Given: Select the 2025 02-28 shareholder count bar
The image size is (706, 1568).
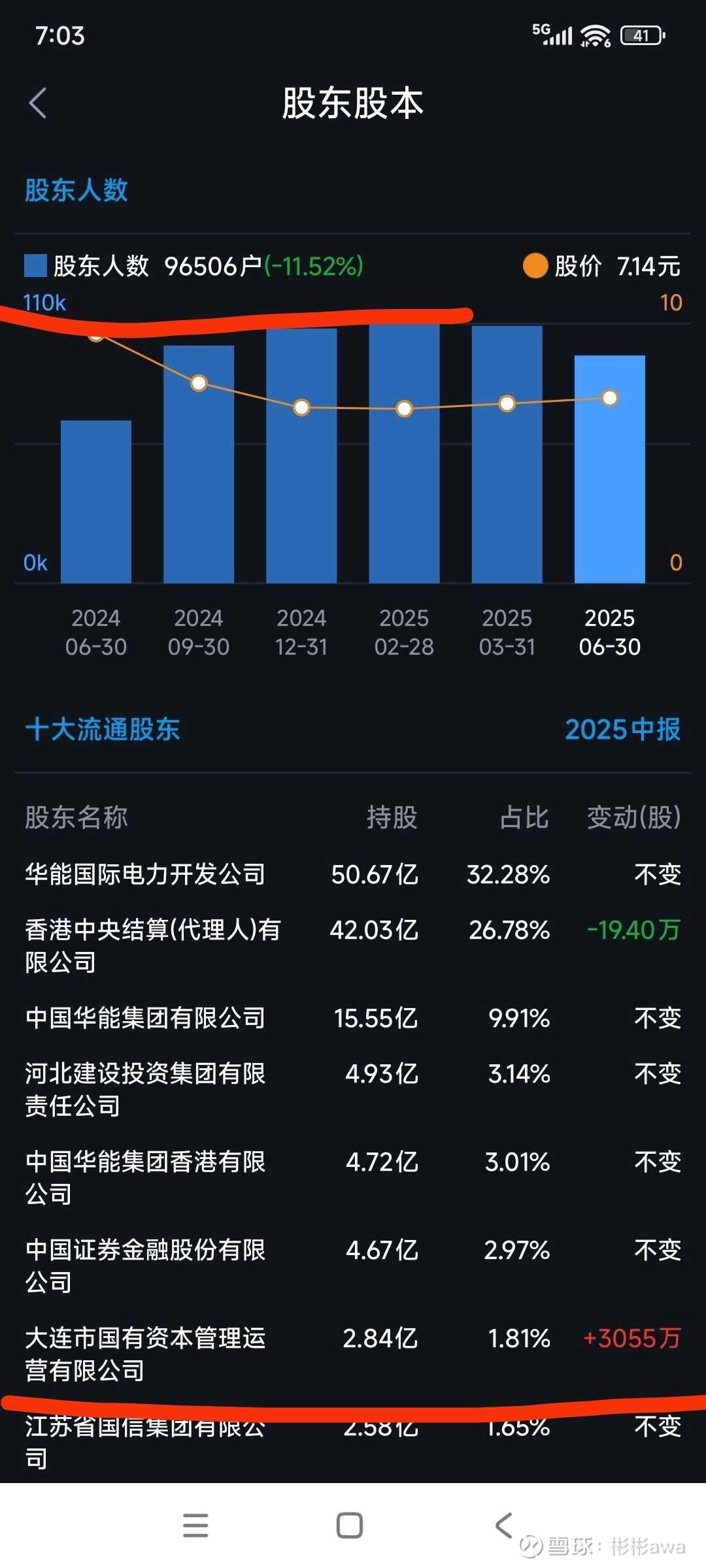Looking at the screenshot, I should click(x=404, y=453).
